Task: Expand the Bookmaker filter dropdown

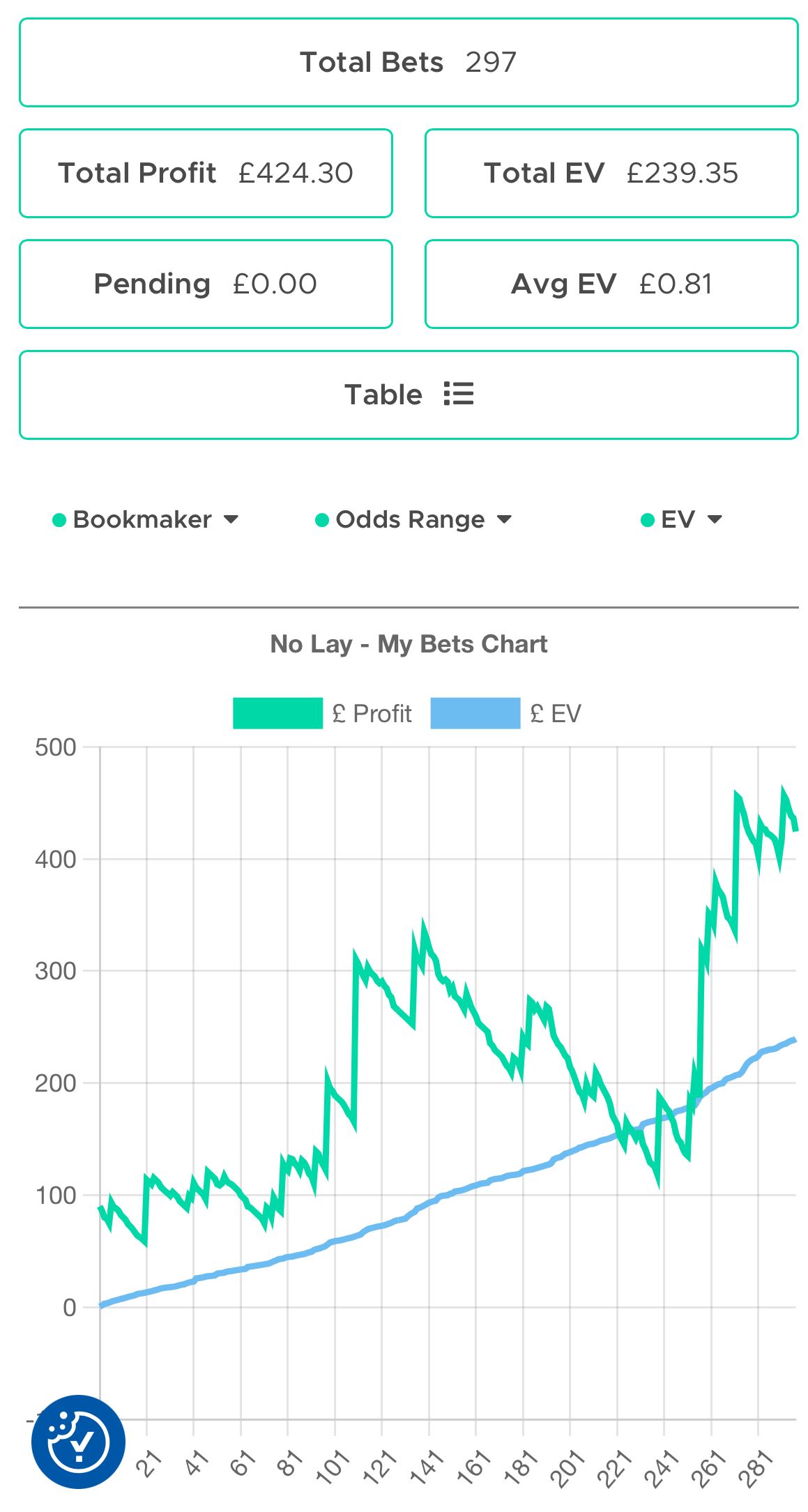Action: pos(146,519)
